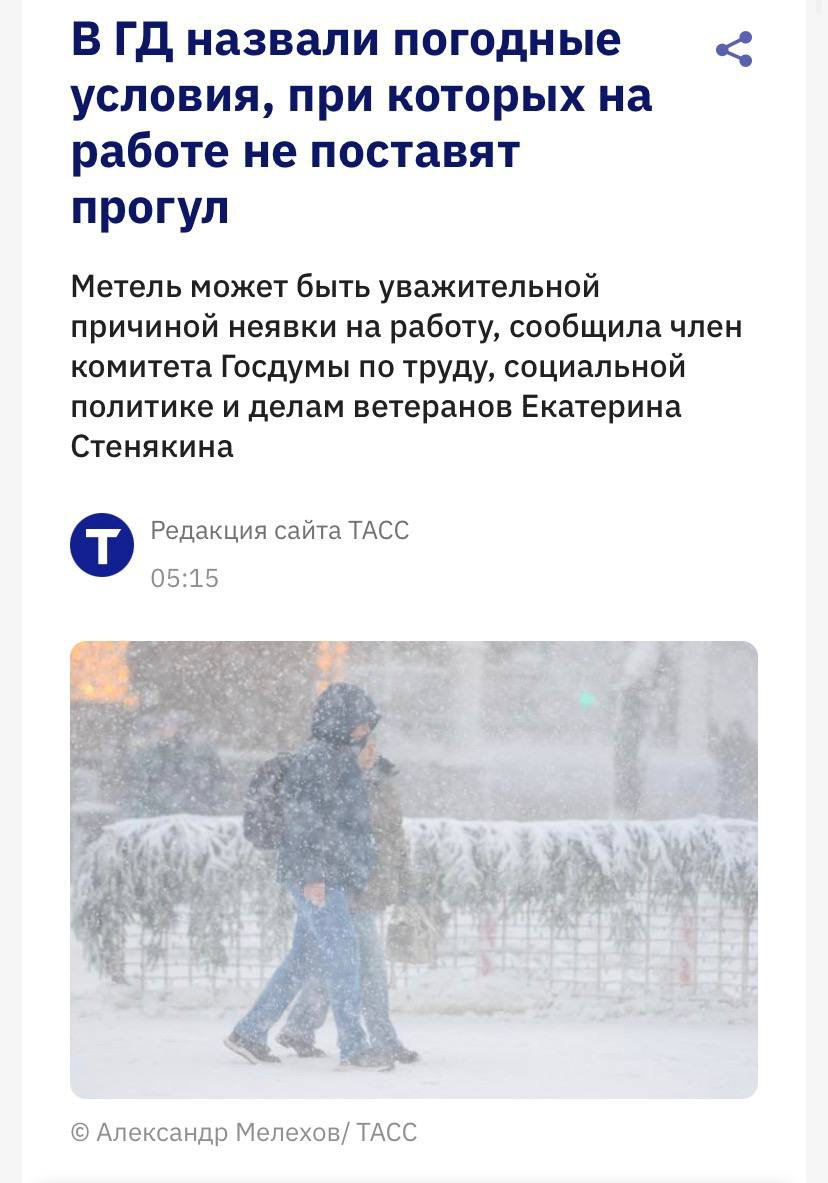Share this TASS article
The width and height of the screenshot is (828, 1183).
click(x=734, y=49)
